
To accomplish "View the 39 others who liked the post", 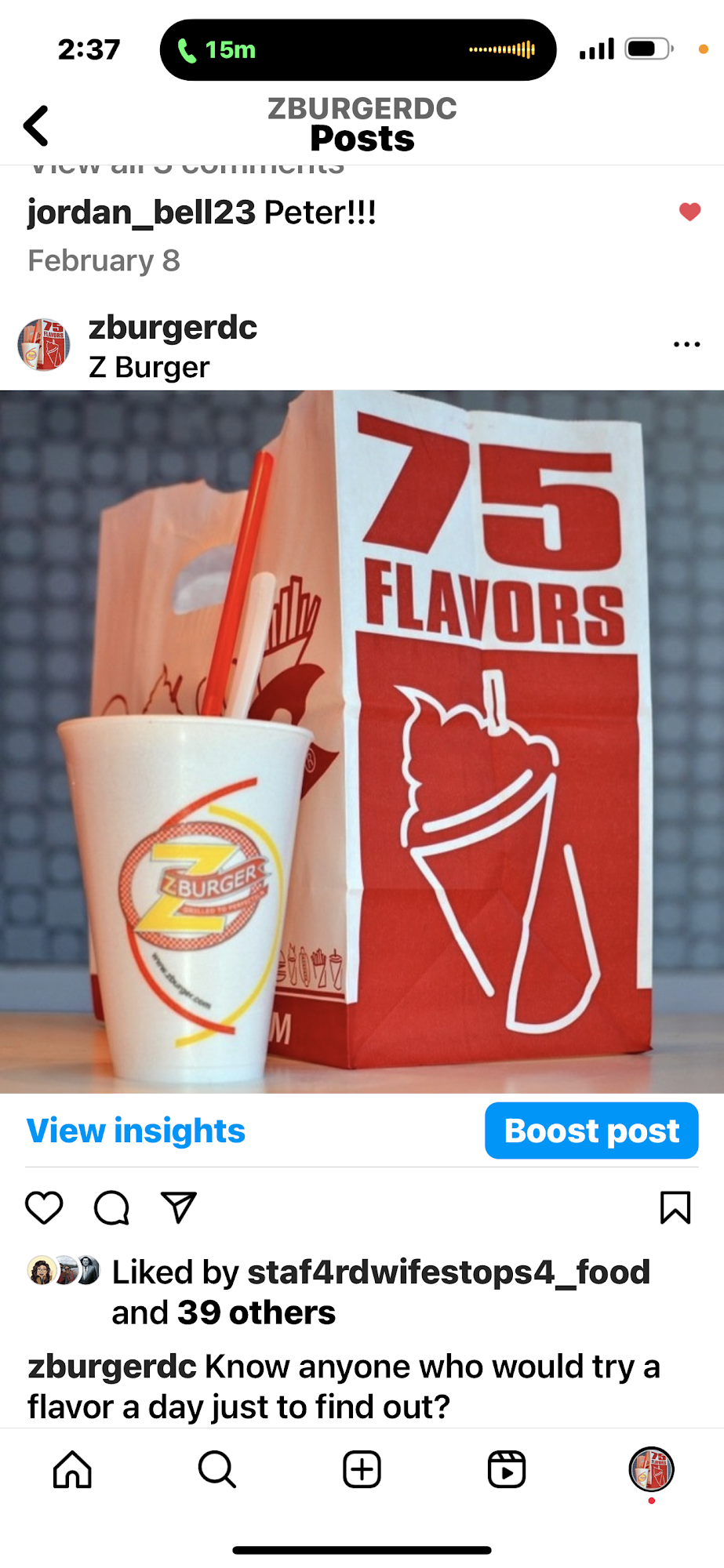I will pyautogui.click(x=256, y=1313).
